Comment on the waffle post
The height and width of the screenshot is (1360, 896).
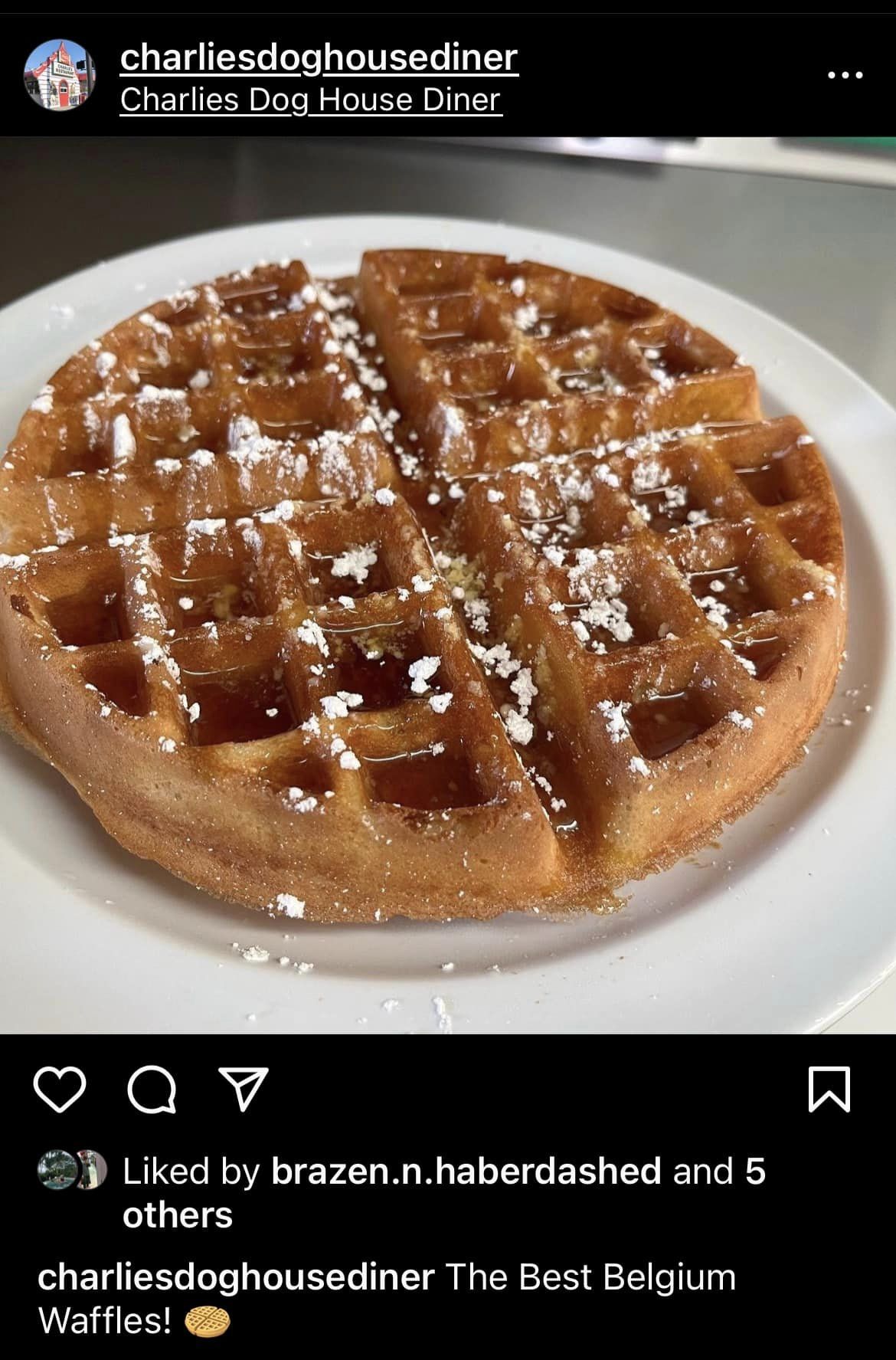(152, 1090)
